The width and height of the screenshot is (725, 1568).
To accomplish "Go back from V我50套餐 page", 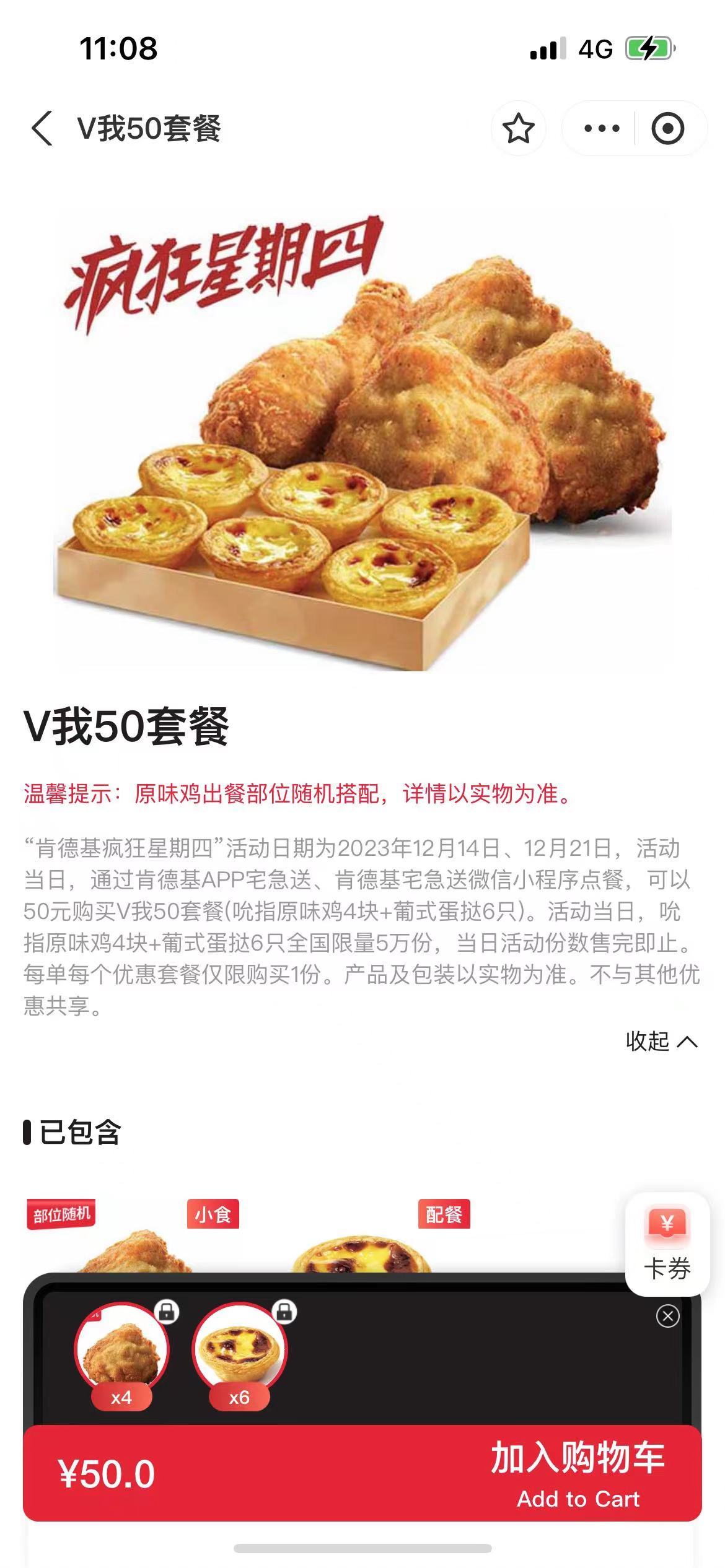I will pos(42,129).
